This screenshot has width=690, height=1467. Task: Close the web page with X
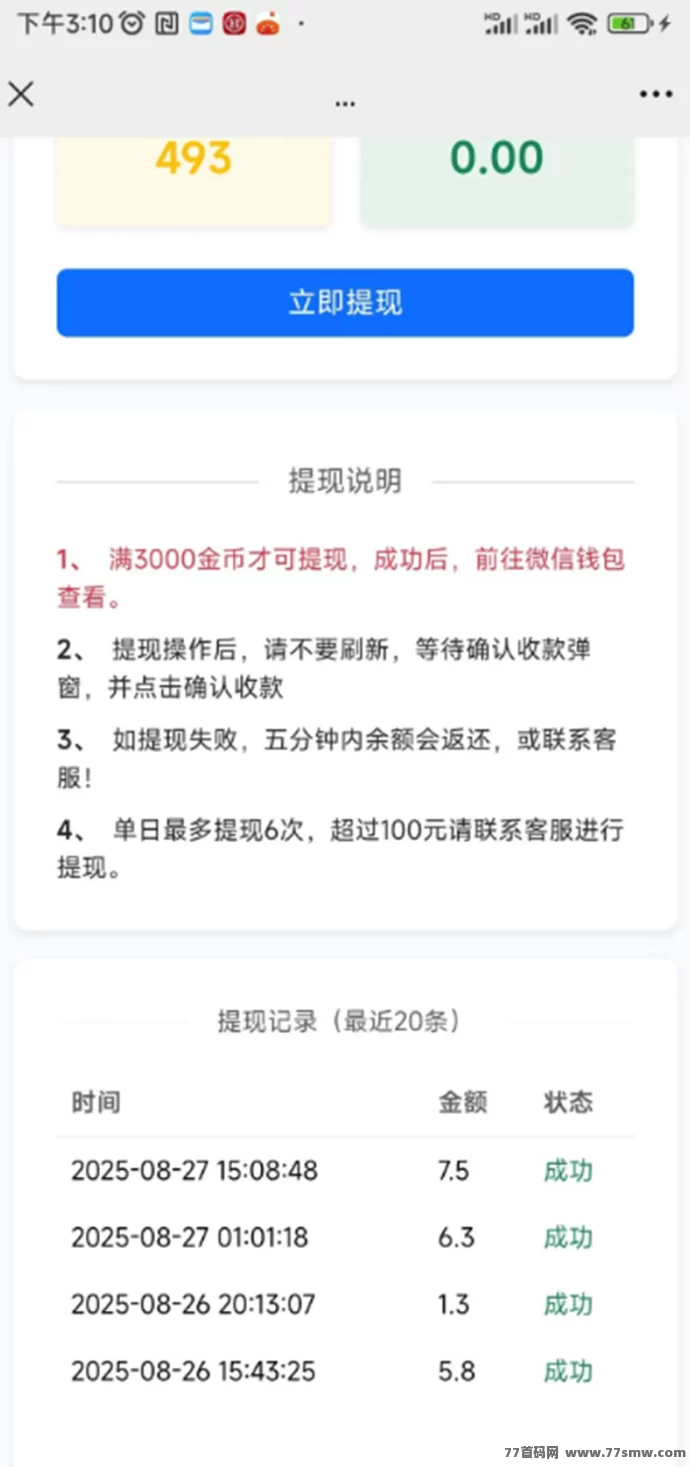[21, 94]
